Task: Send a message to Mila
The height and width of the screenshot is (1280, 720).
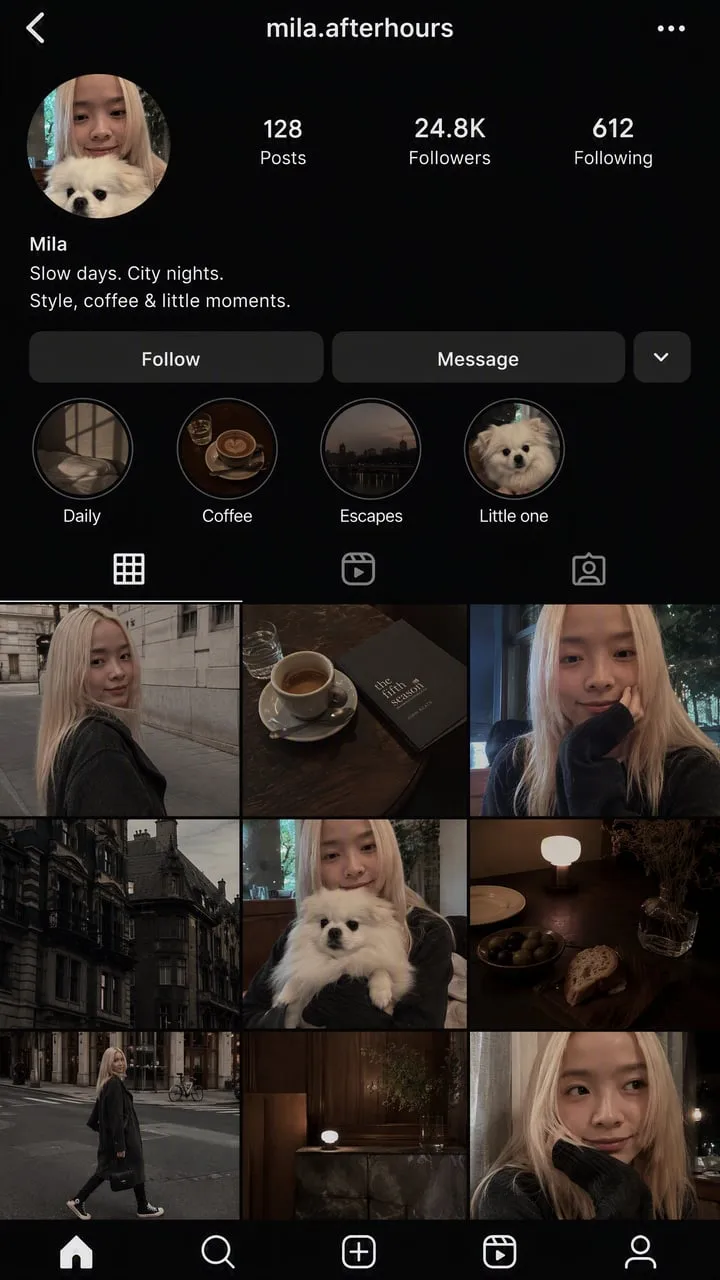Action: 478,358
